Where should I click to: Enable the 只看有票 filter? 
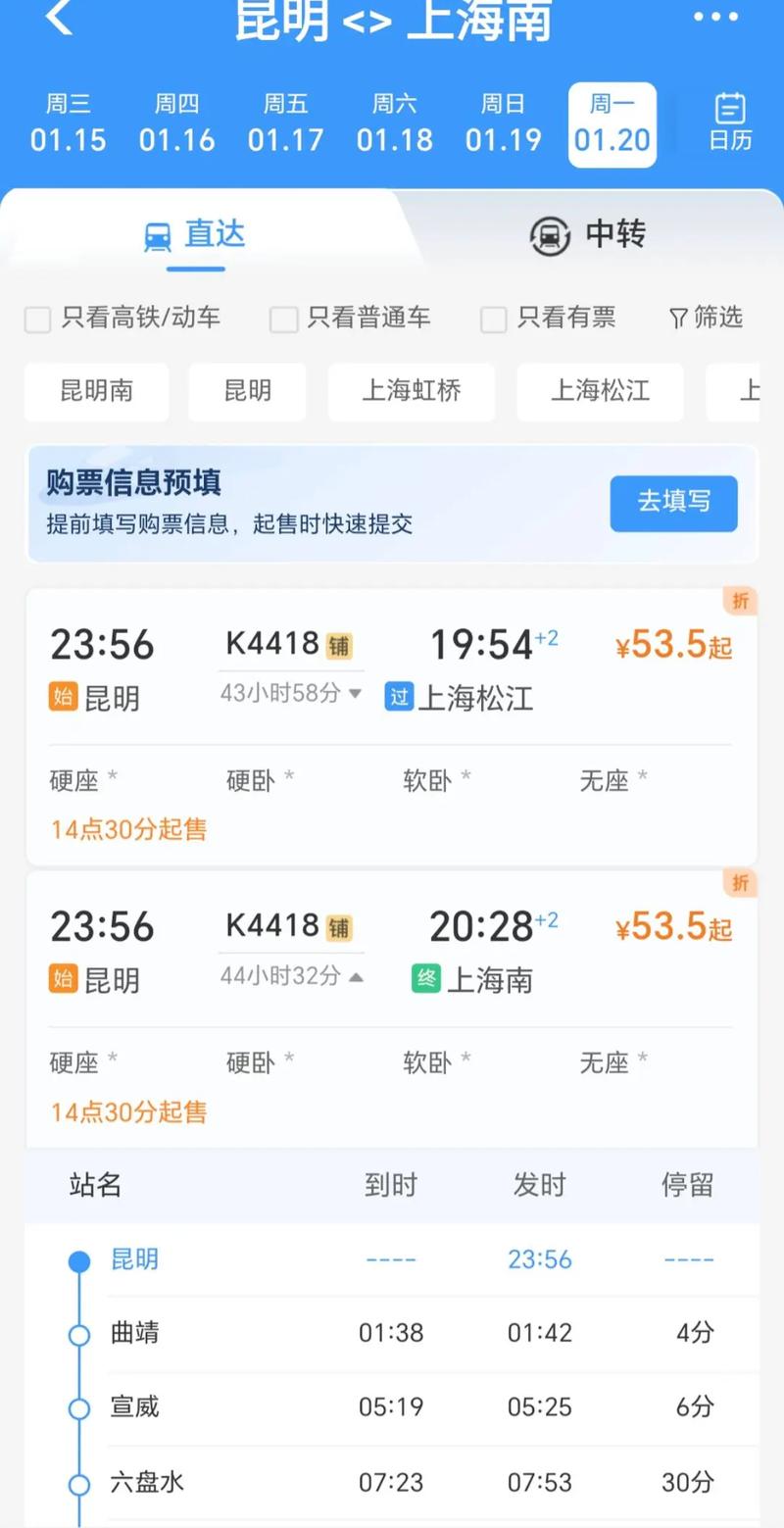point(492,319)
